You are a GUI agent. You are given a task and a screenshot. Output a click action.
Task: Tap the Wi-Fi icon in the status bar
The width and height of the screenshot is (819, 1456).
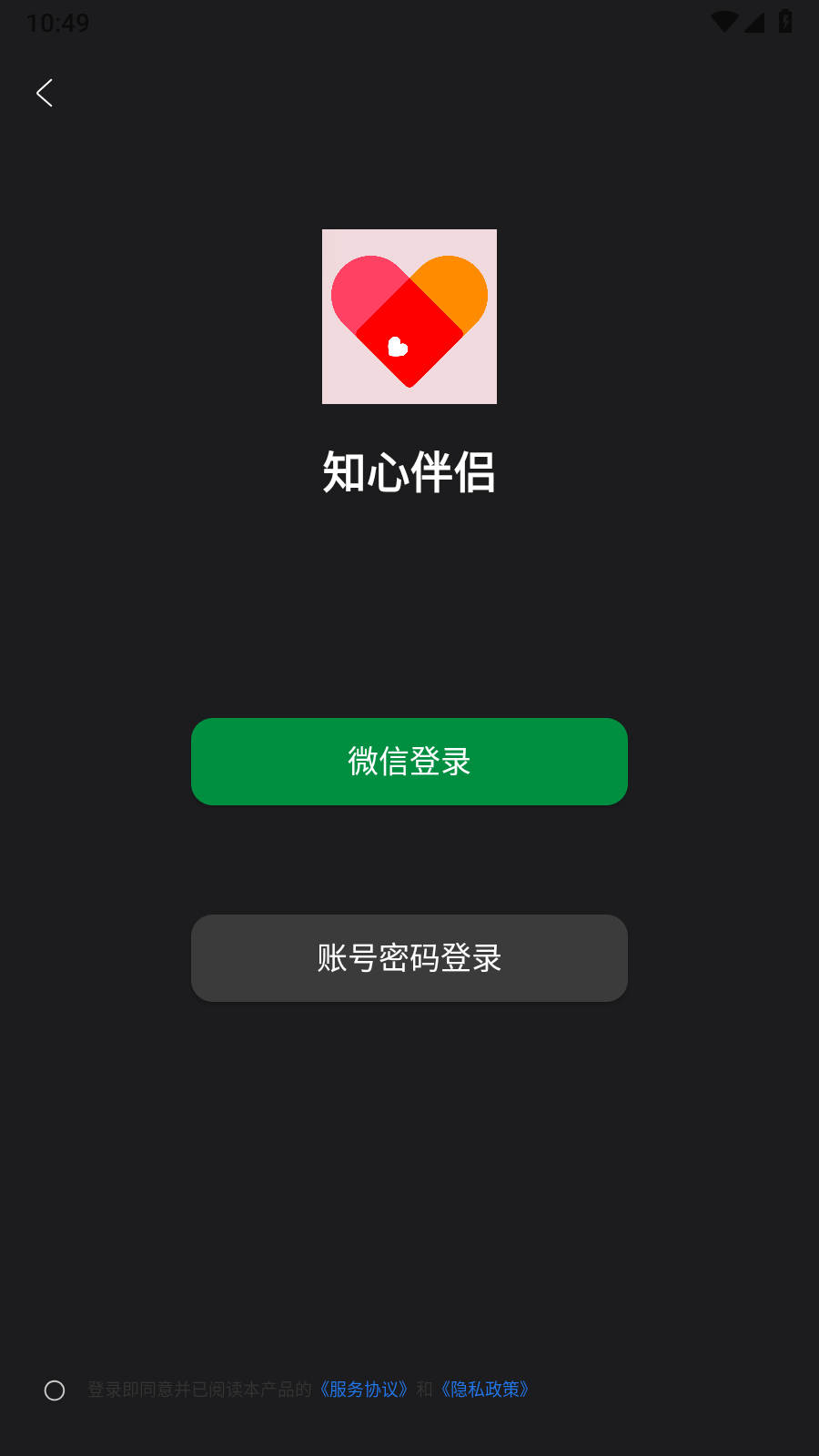click(x=723, y=22)
